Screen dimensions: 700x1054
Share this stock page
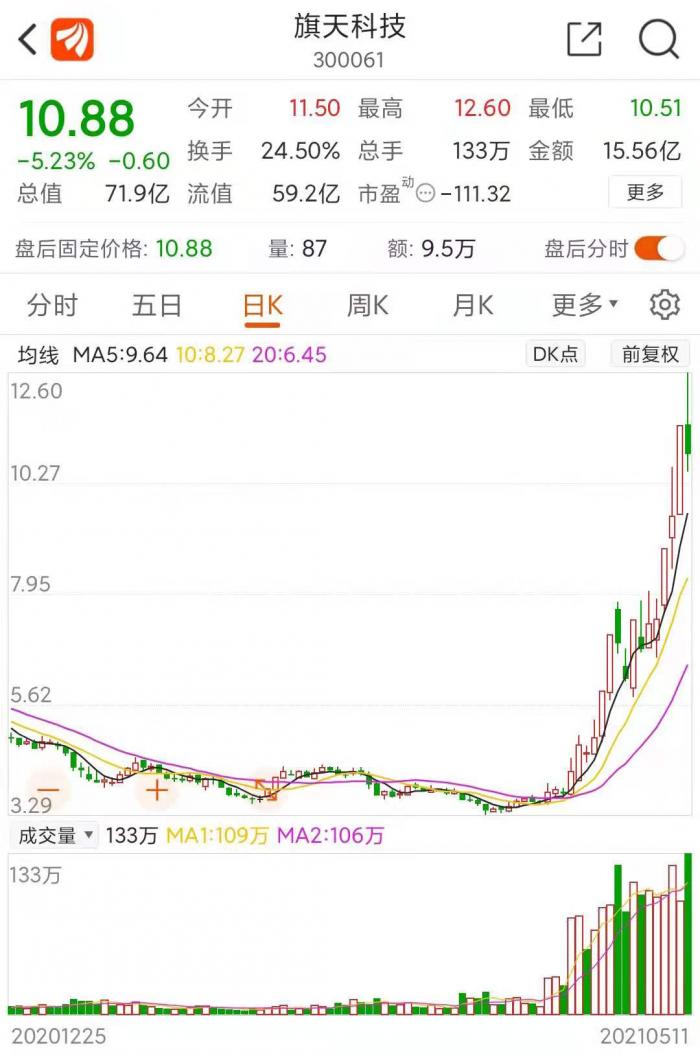click(584, 39)
